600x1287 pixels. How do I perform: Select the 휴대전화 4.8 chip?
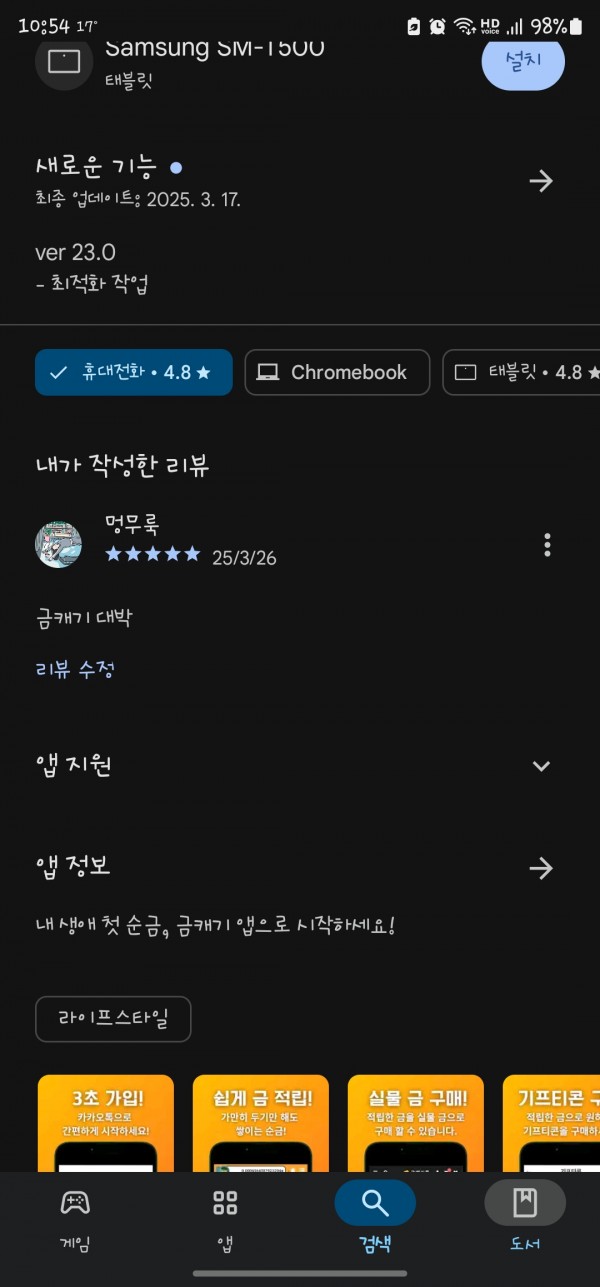(x=134, y=372)
